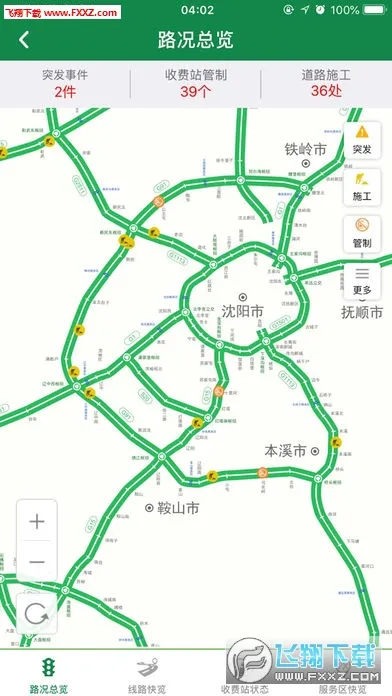This screenshot has height=696, width=392.
Task: Show 突发 incidents on the map
Action: (x=362, y=140)
